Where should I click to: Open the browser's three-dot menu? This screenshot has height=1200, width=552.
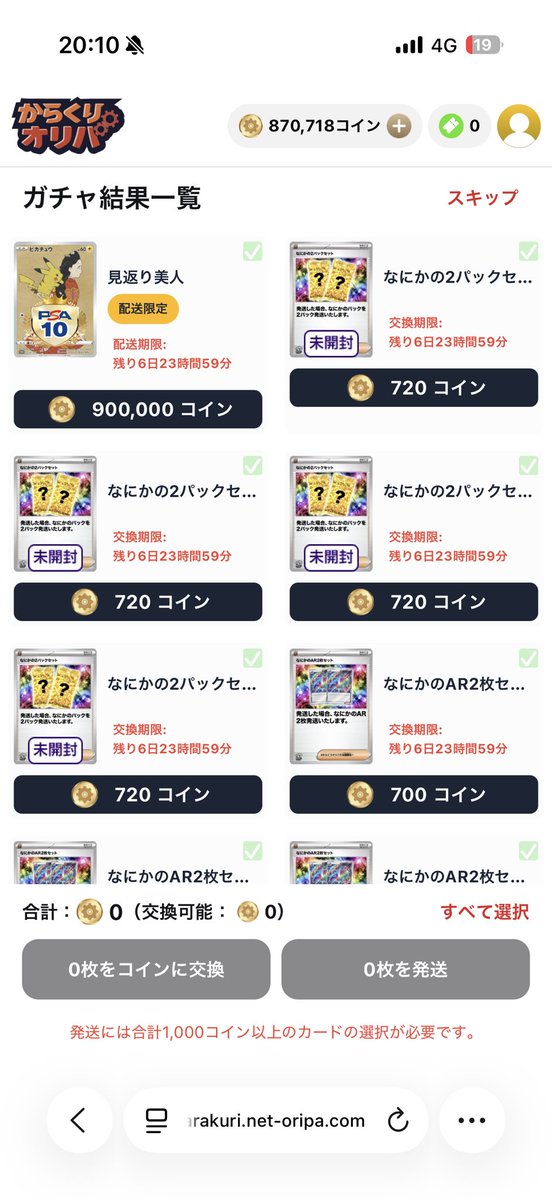[471, 1120]
